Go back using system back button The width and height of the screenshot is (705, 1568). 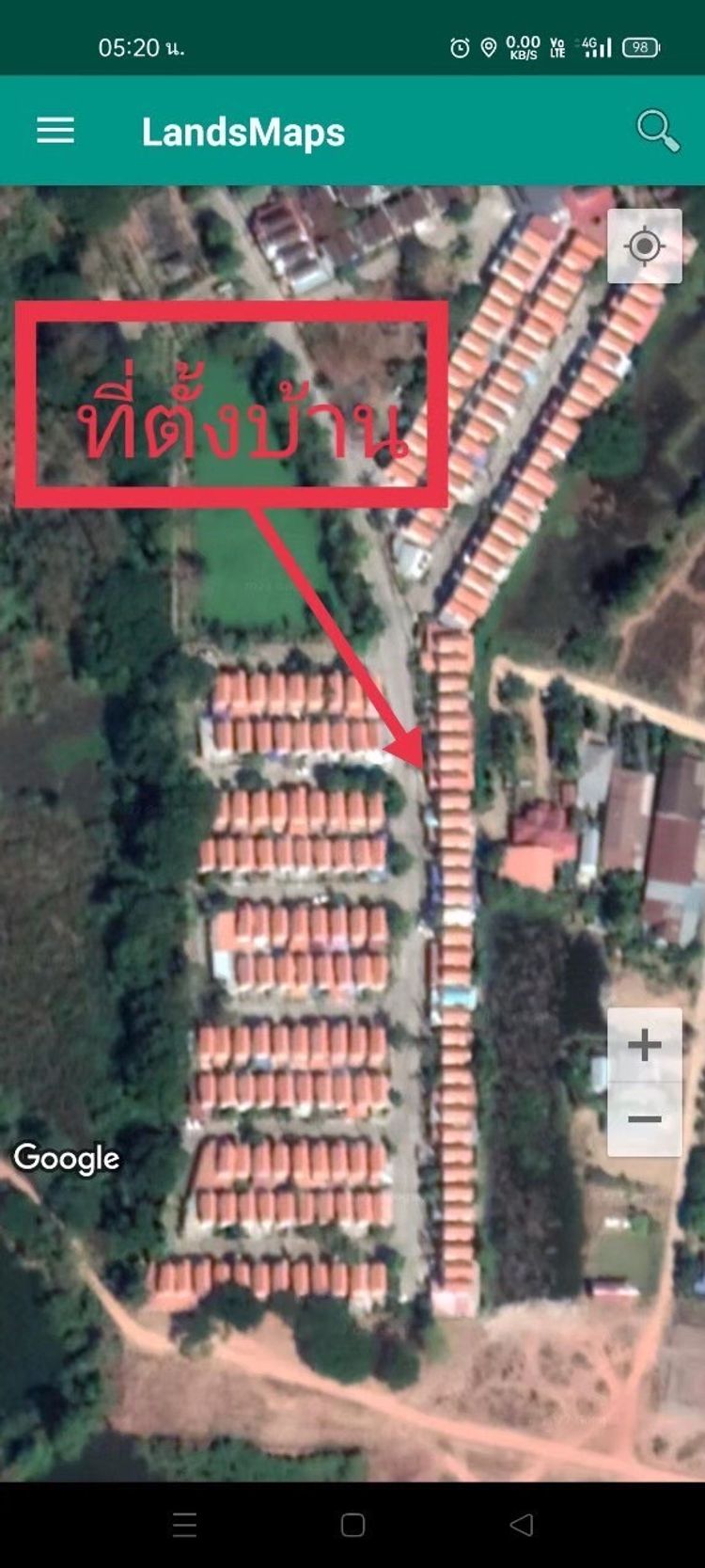522,1525
